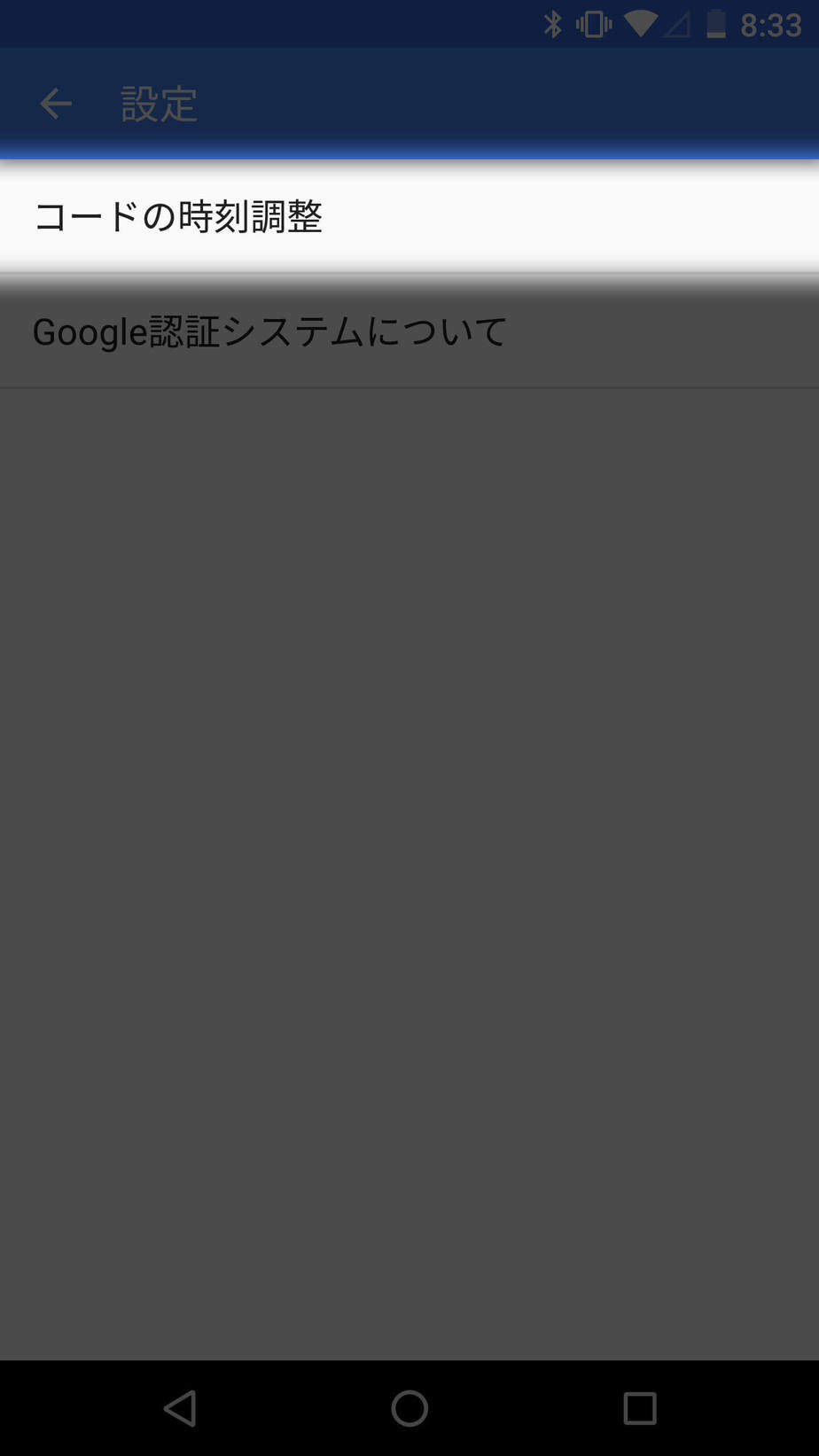The image size is (819, 1456).
Task: Open the recent apps overview
Action: [x=639, y=1407]
